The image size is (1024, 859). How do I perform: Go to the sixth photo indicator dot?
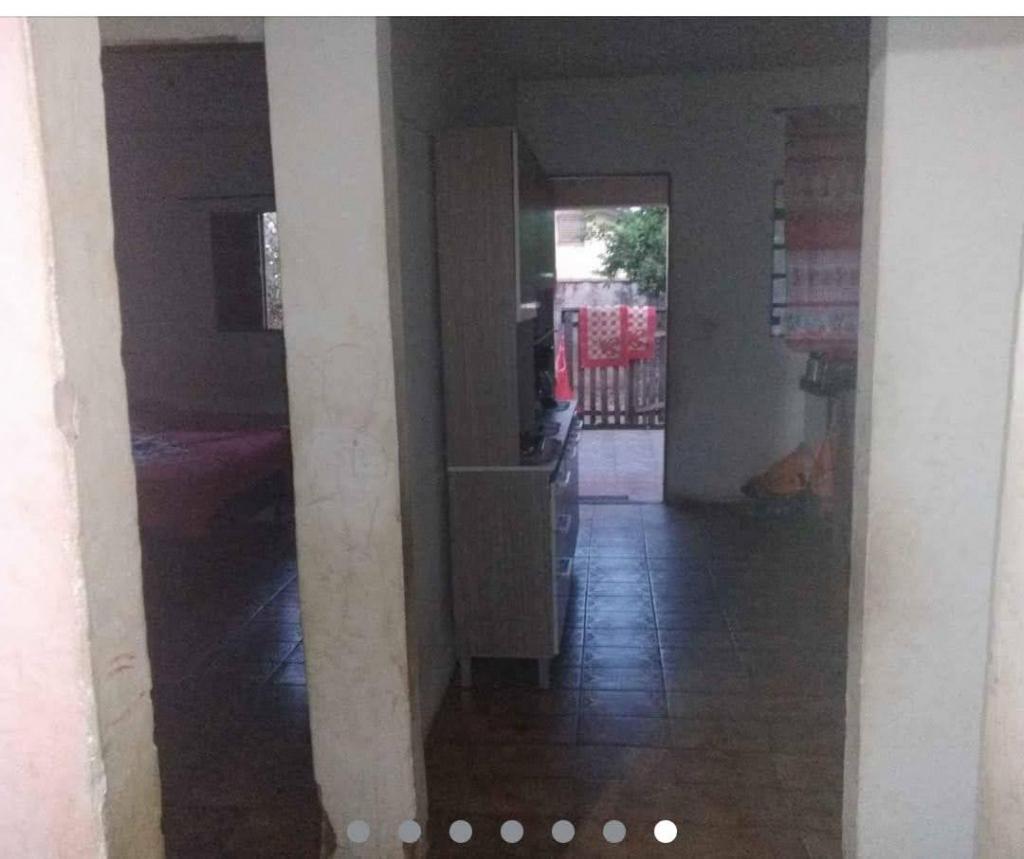[x=614, y=831]
